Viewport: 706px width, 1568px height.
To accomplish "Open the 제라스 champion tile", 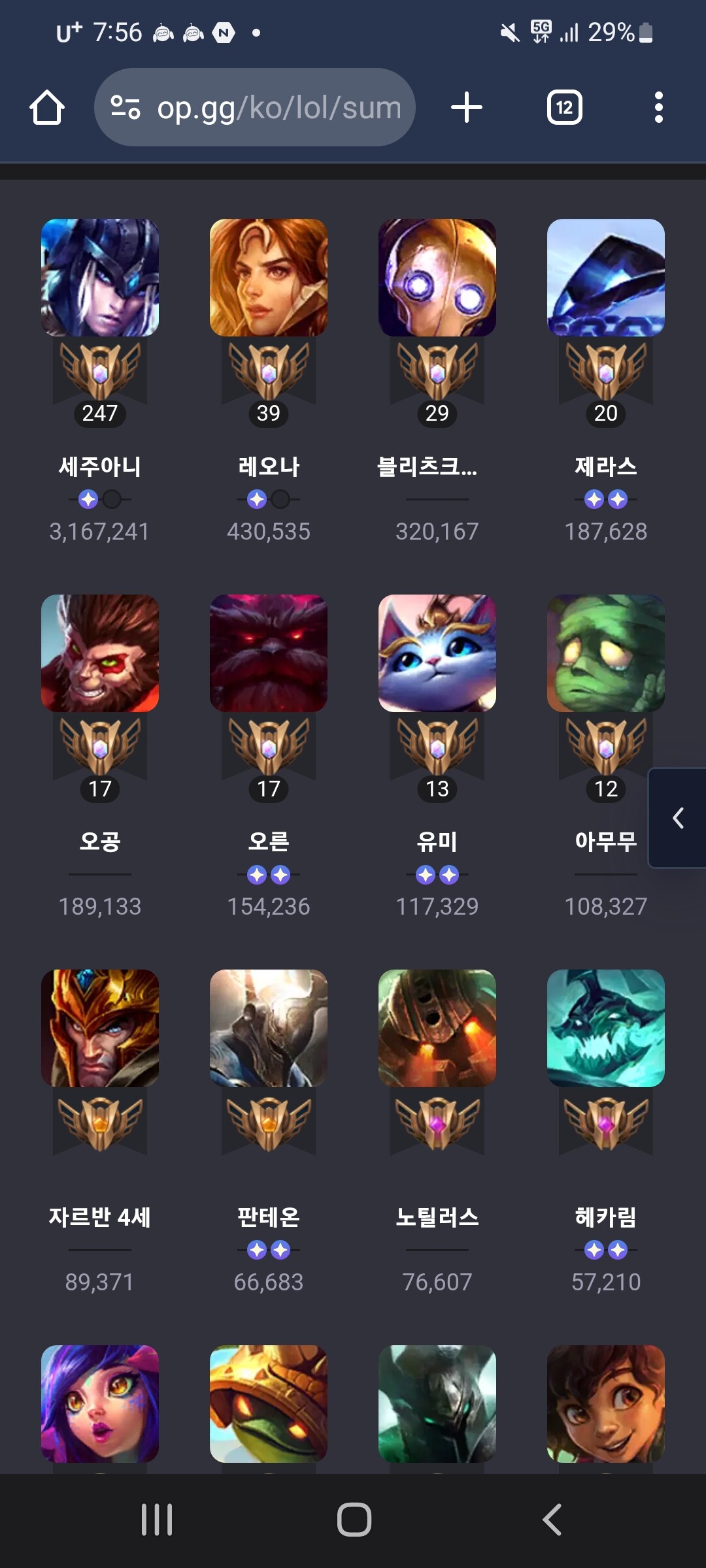I will 606,278.
